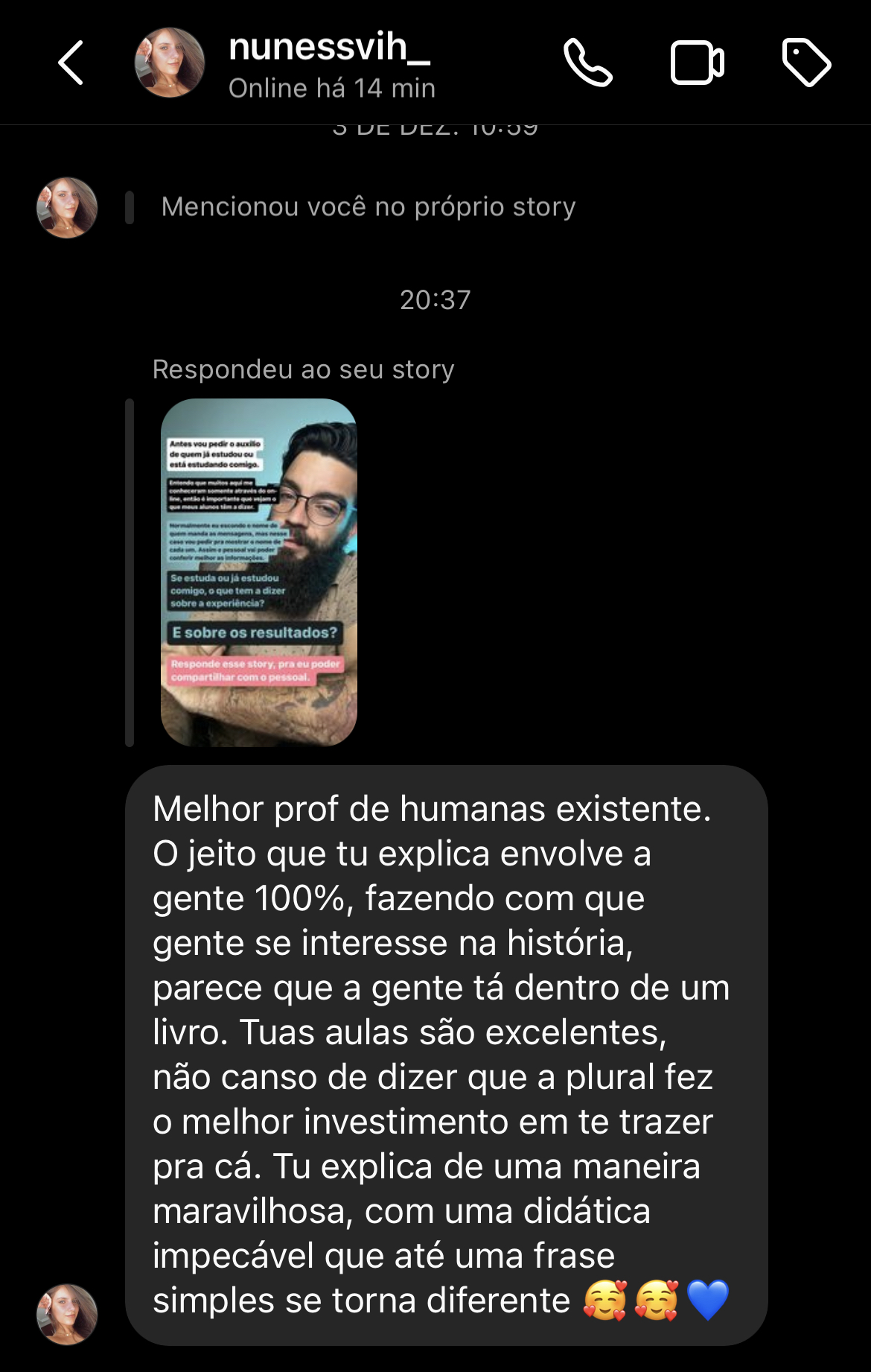Open the label tag icon

point(806,63)
